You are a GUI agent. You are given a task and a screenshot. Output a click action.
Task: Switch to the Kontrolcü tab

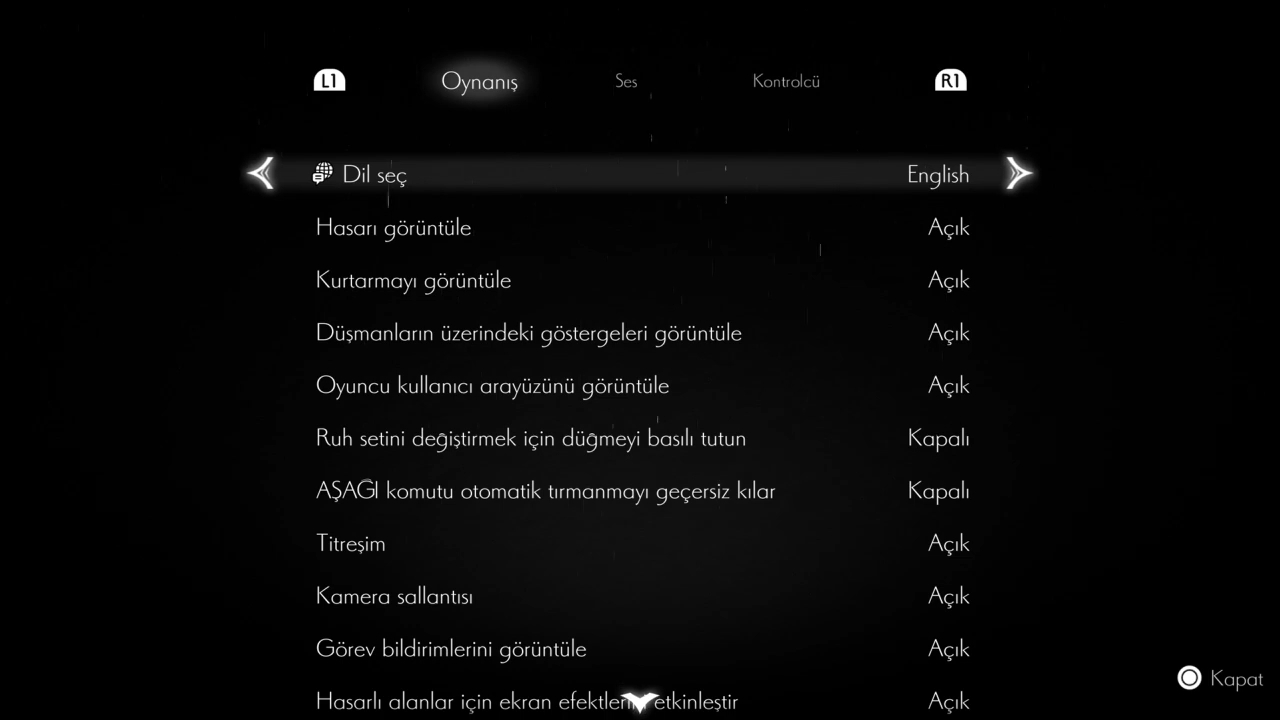click(786, 82)
